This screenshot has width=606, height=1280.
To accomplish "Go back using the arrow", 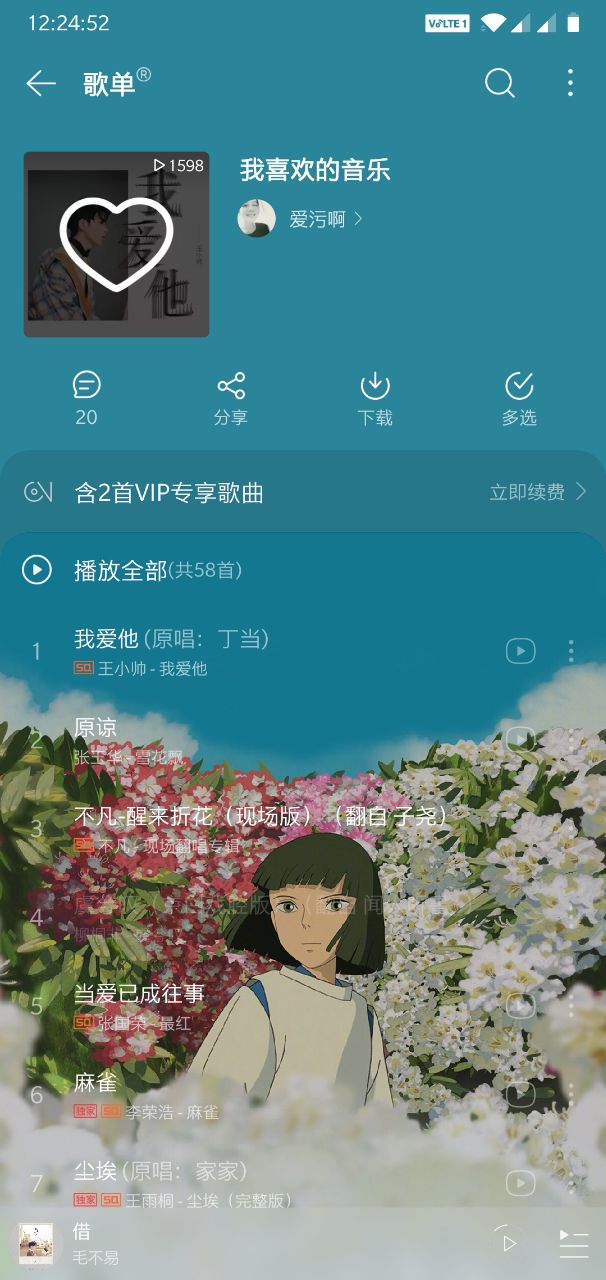I will [41, 83].
